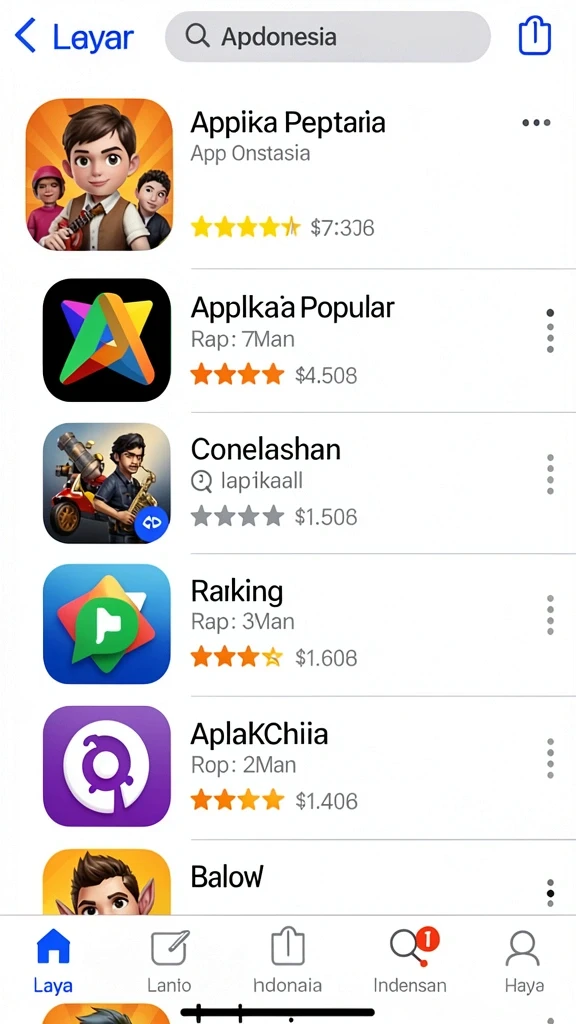Show options for Conelashan
Image resolution: width=576 pixels, height=1024 pixels.
pos(551,473)
